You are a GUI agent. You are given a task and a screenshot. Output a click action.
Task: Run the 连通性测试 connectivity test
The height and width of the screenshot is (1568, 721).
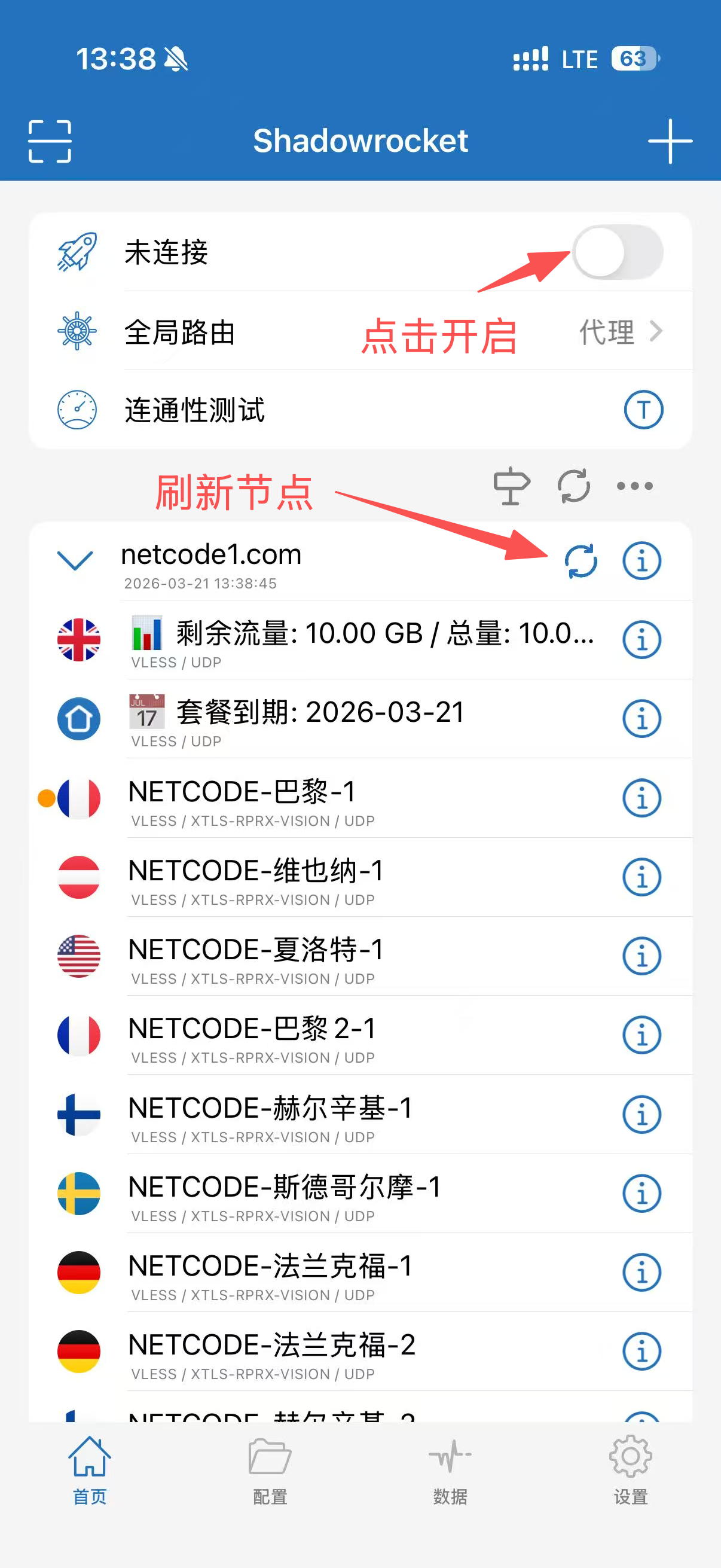pyautogui.click(x=195, y=410)
